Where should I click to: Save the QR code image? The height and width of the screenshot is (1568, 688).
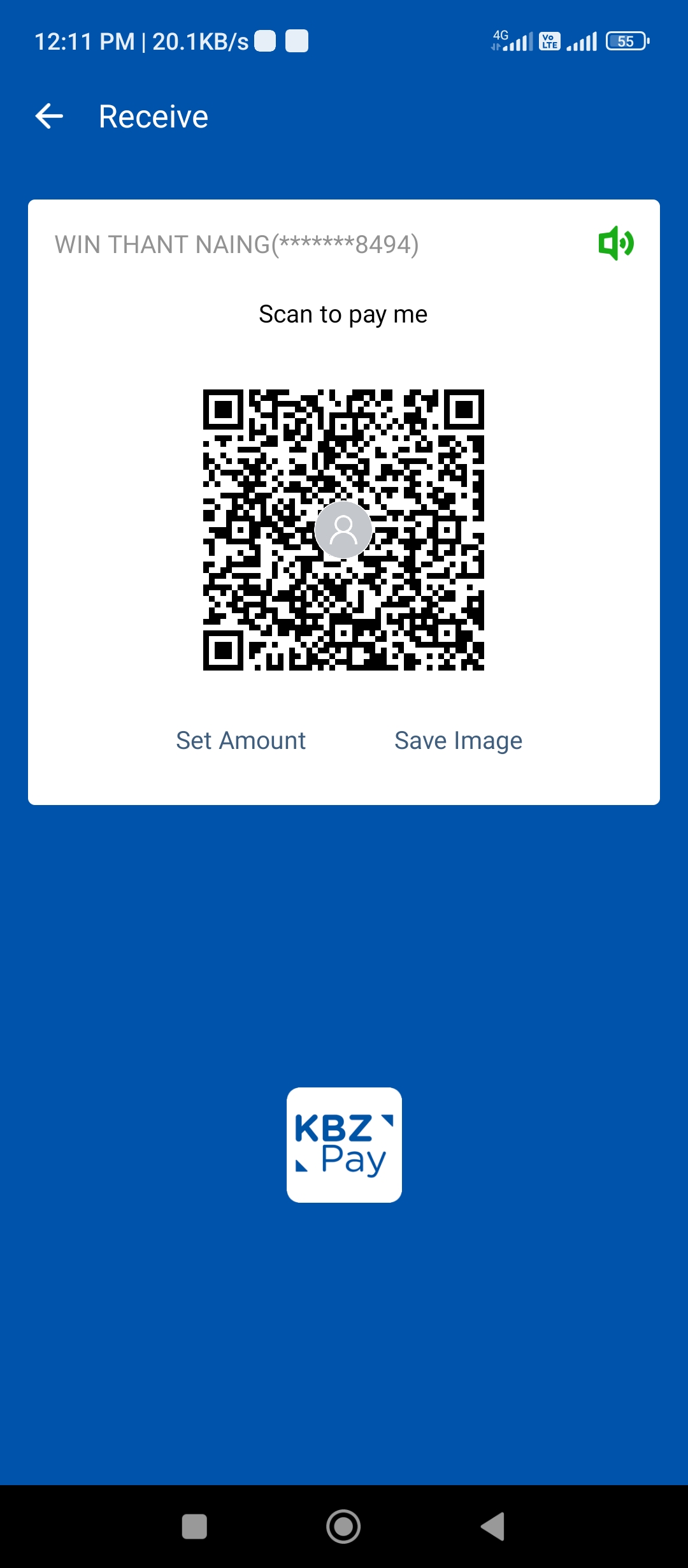click(x=458, y=741)
